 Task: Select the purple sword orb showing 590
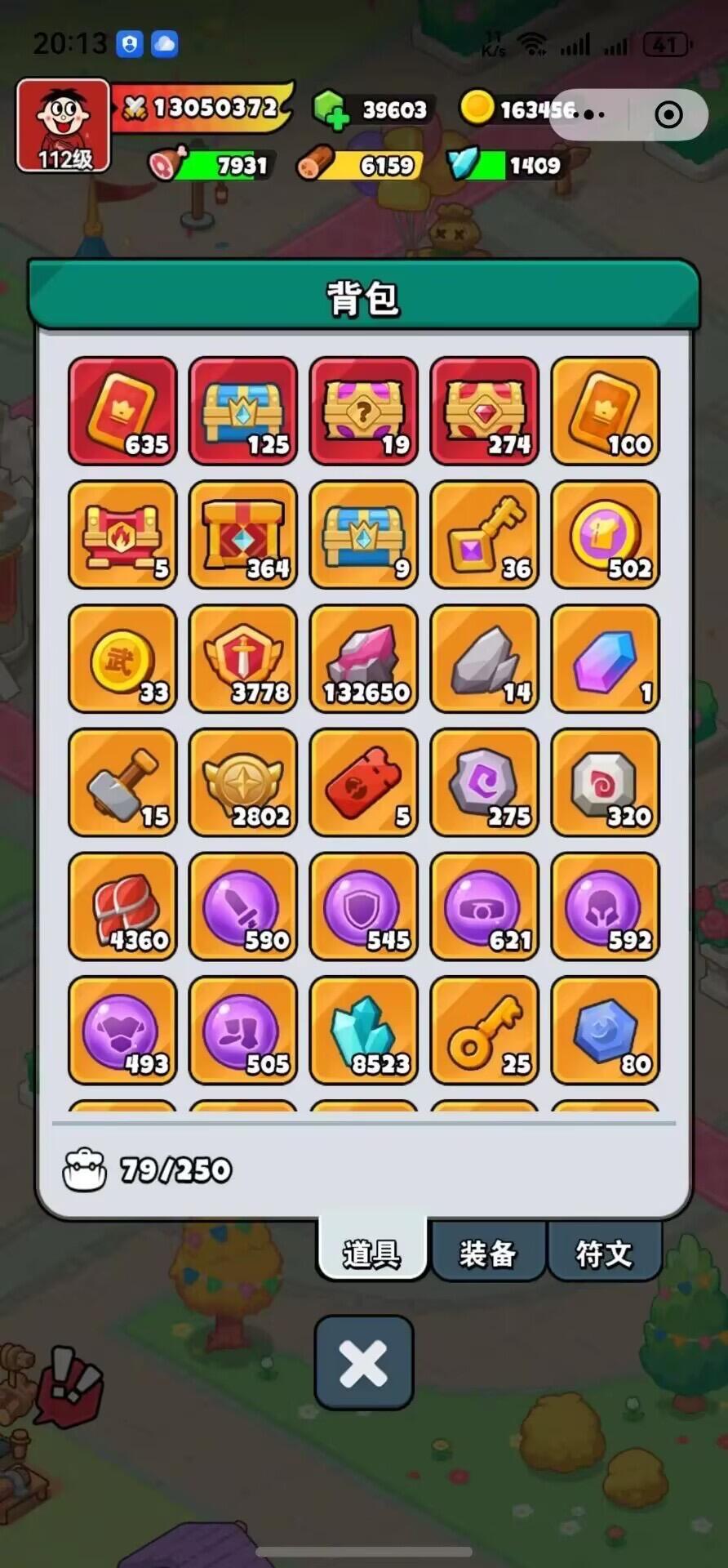coord(242,906)
